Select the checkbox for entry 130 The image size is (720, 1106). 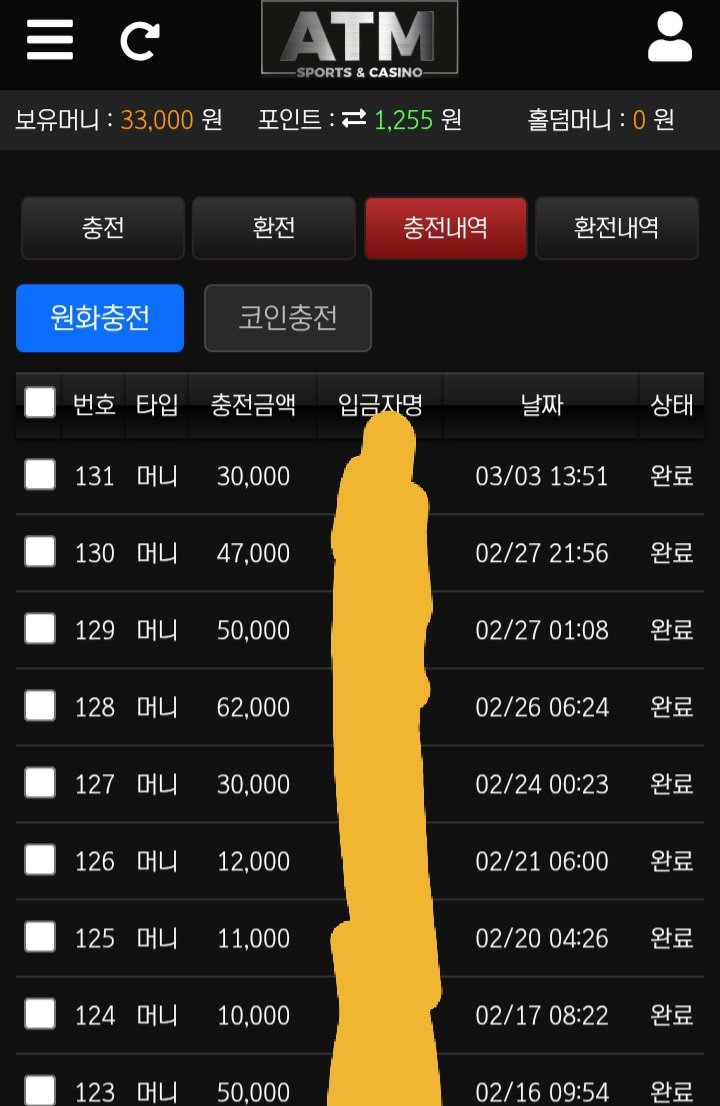coord(40,552)
